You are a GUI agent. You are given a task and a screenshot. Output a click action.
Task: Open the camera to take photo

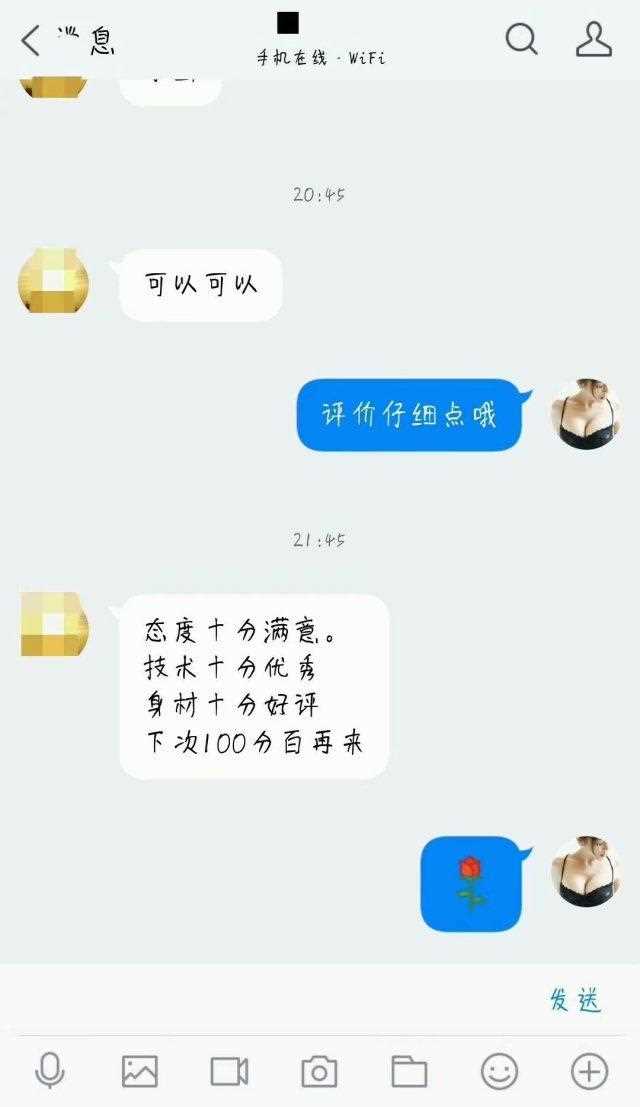(x=319, y=1071)
